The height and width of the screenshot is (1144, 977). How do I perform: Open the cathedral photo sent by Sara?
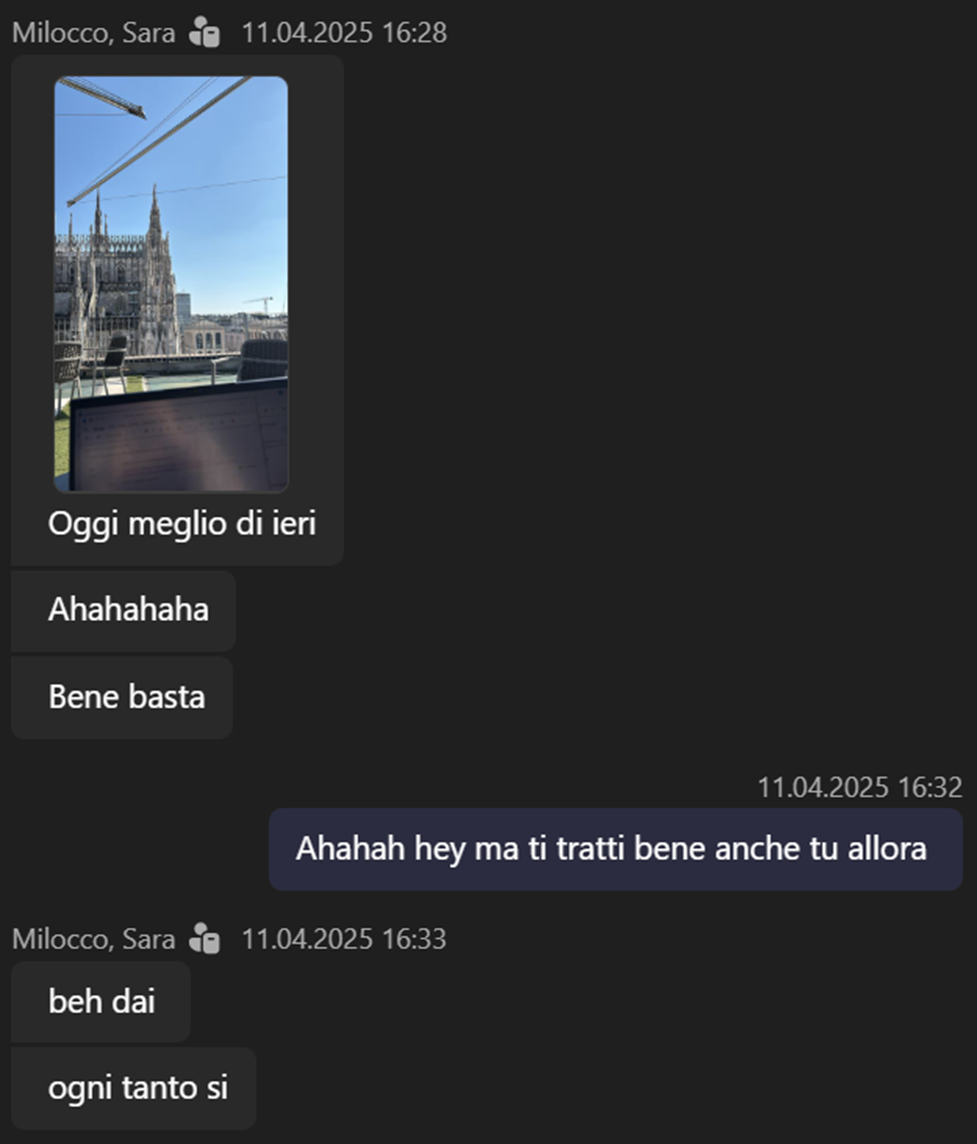[171, 284]
